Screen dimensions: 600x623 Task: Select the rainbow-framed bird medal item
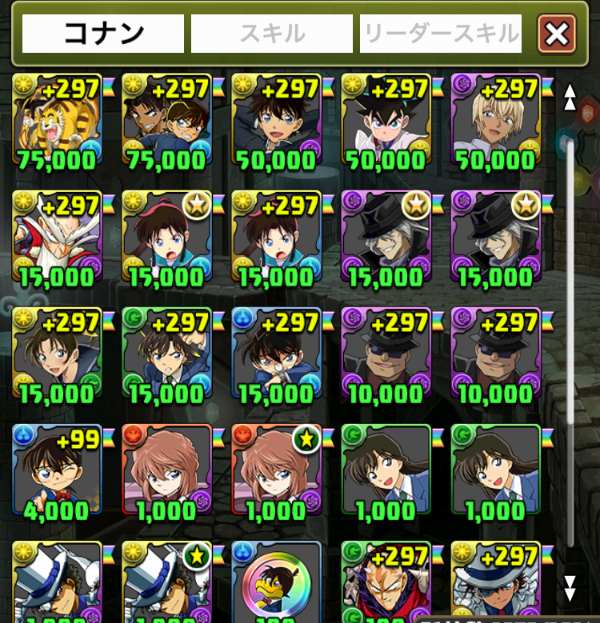click(x=276, y=582)
